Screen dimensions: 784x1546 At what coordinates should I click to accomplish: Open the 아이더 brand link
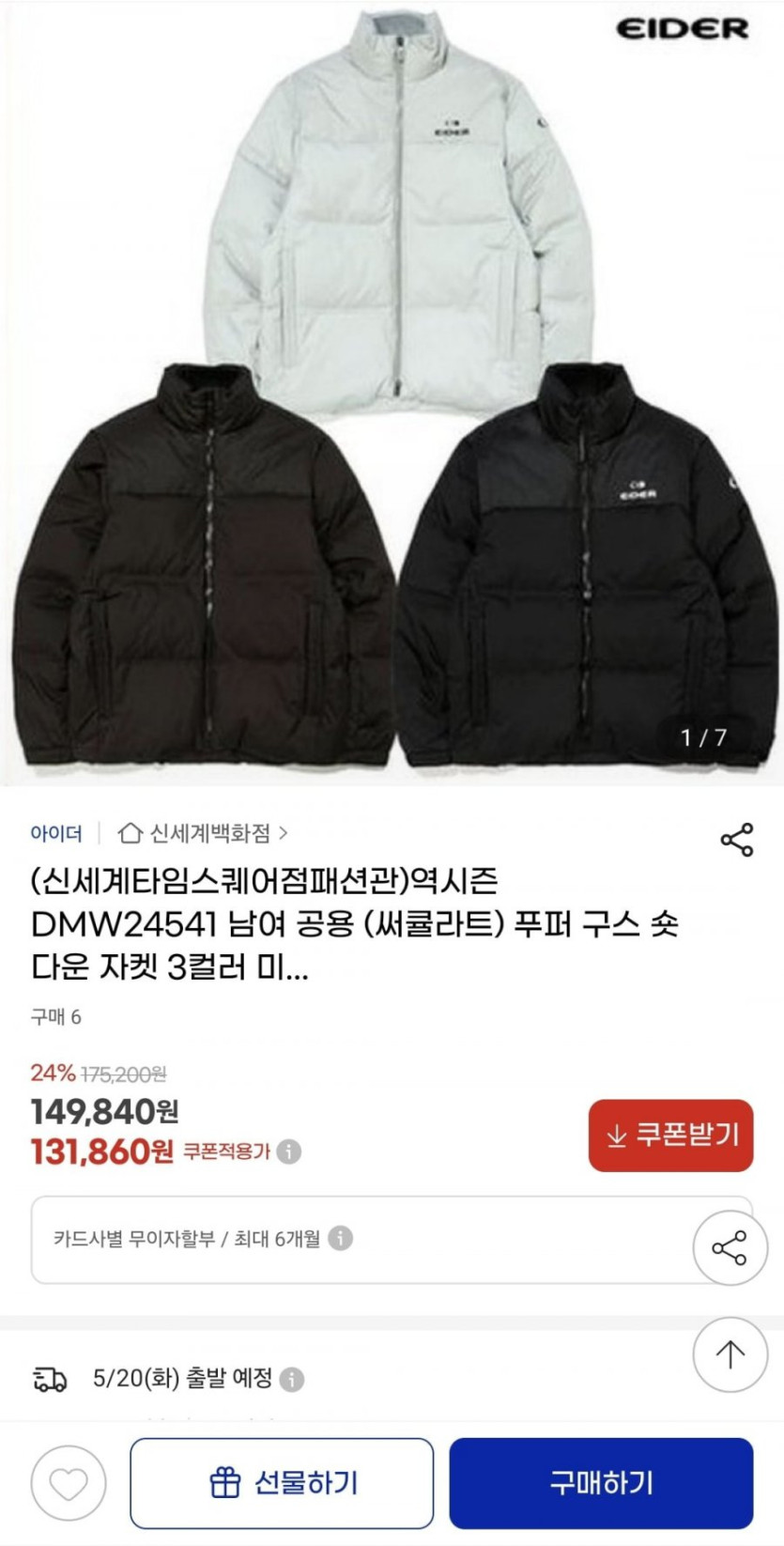(56, 833)
